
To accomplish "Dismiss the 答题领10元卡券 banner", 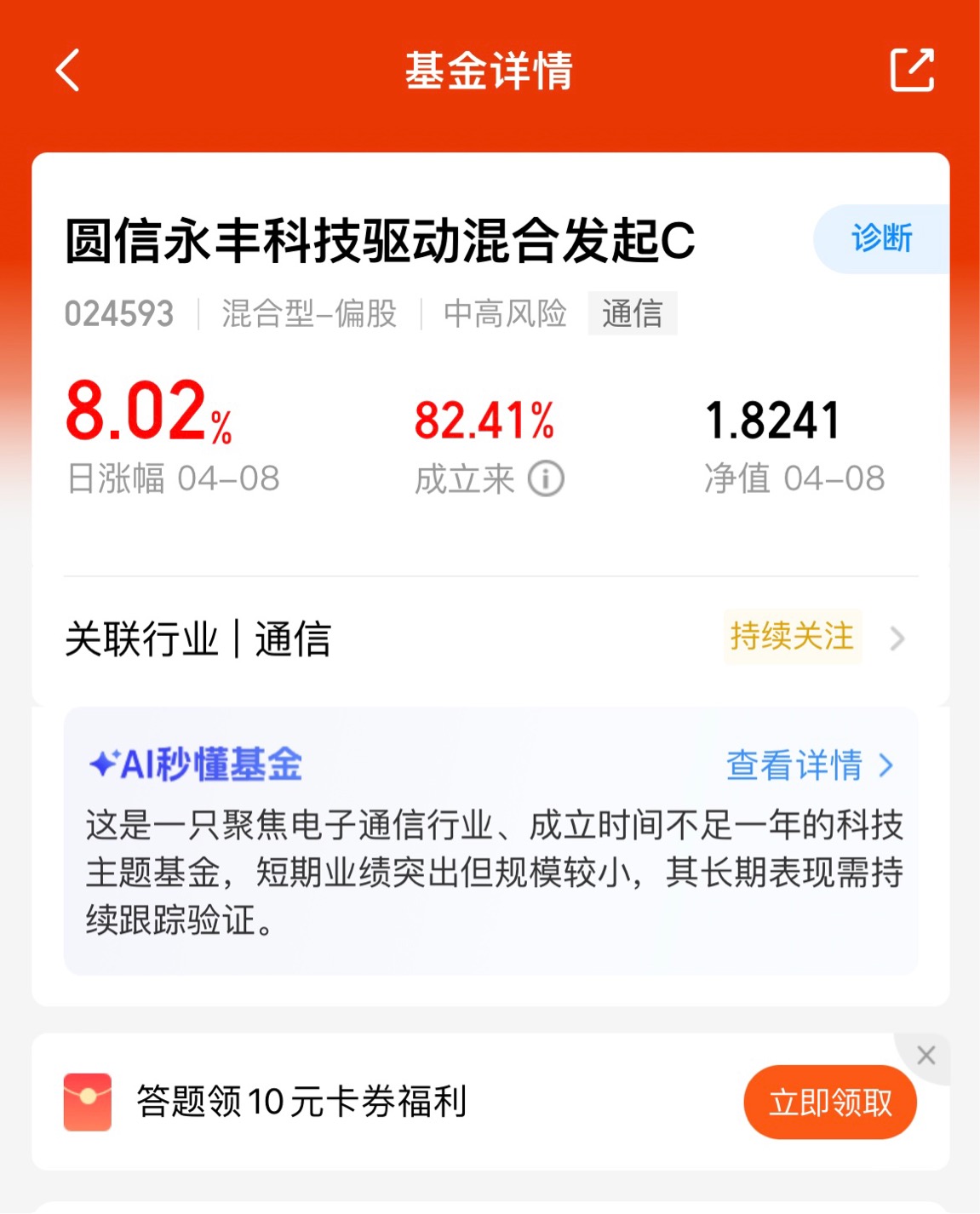I will click(x=926, y=1056).
